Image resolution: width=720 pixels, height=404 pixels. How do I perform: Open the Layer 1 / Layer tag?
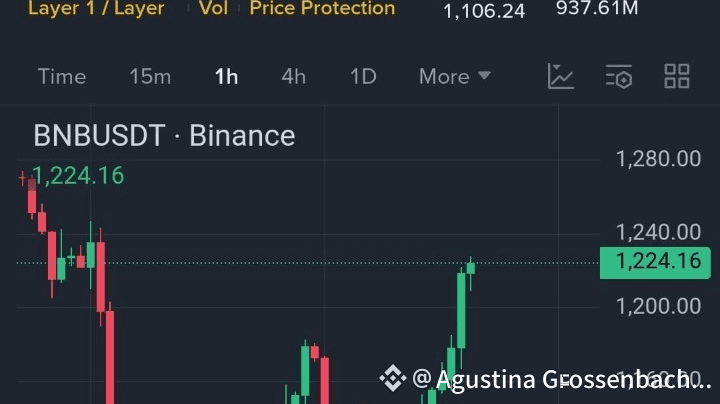96,8
